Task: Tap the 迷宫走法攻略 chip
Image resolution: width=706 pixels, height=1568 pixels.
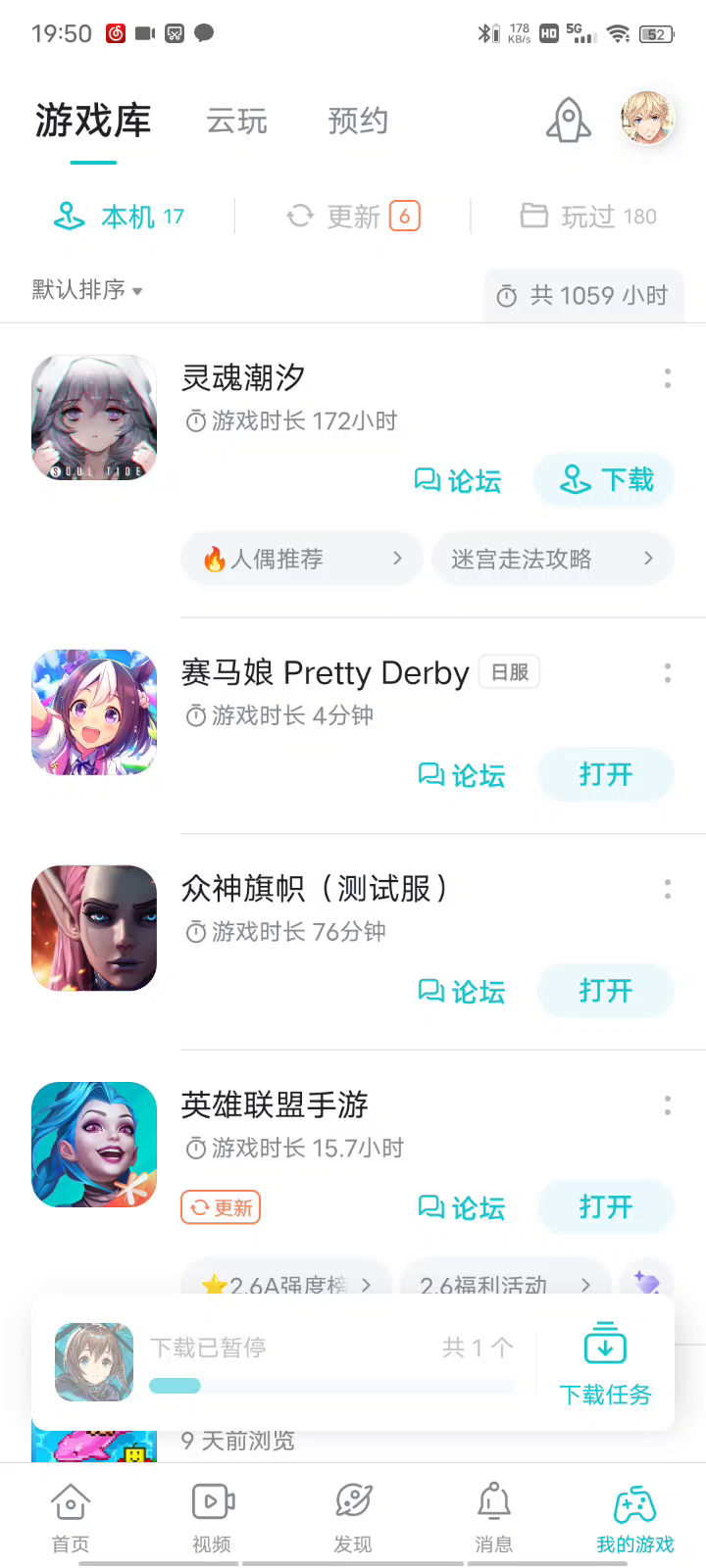Action: (x=552, y=559)
